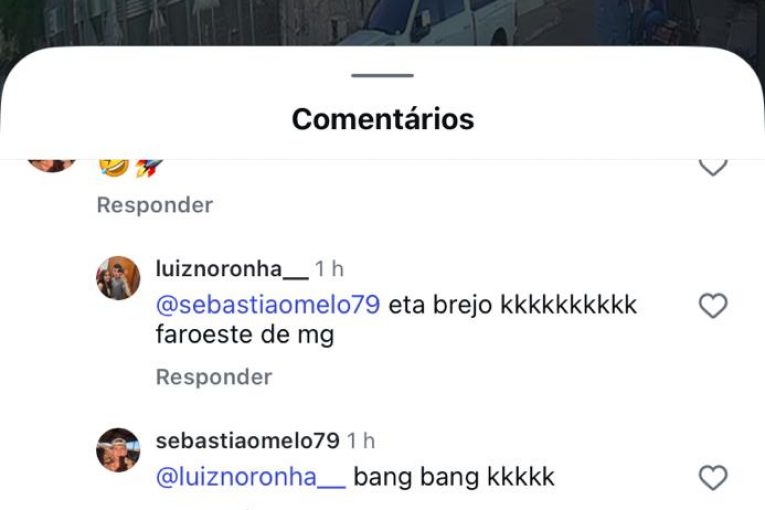Open the @luiznoronha__ mention link
This screenshot has height=510, width=765.
[250, 477]
